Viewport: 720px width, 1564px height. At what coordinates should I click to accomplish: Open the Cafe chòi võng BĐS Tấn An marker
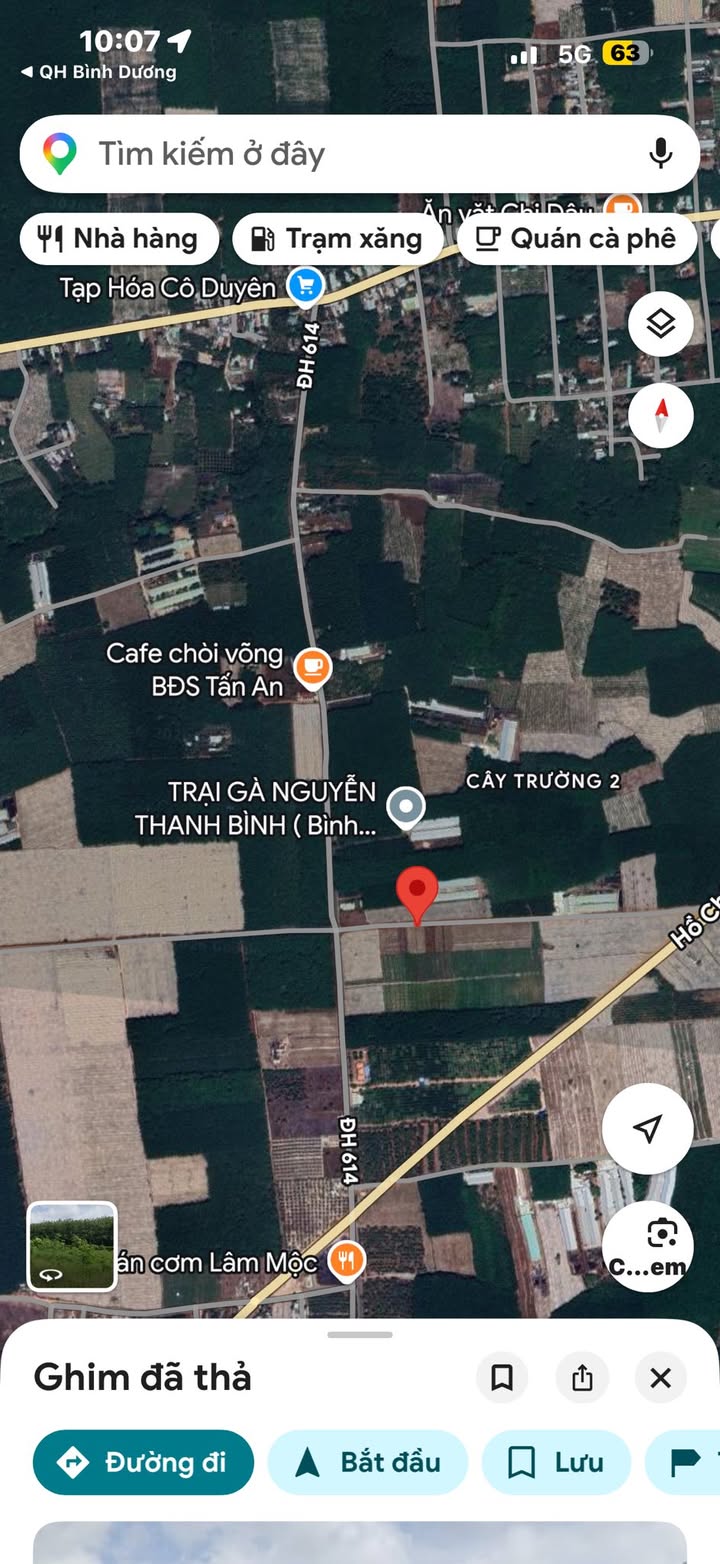click(313, 668)
